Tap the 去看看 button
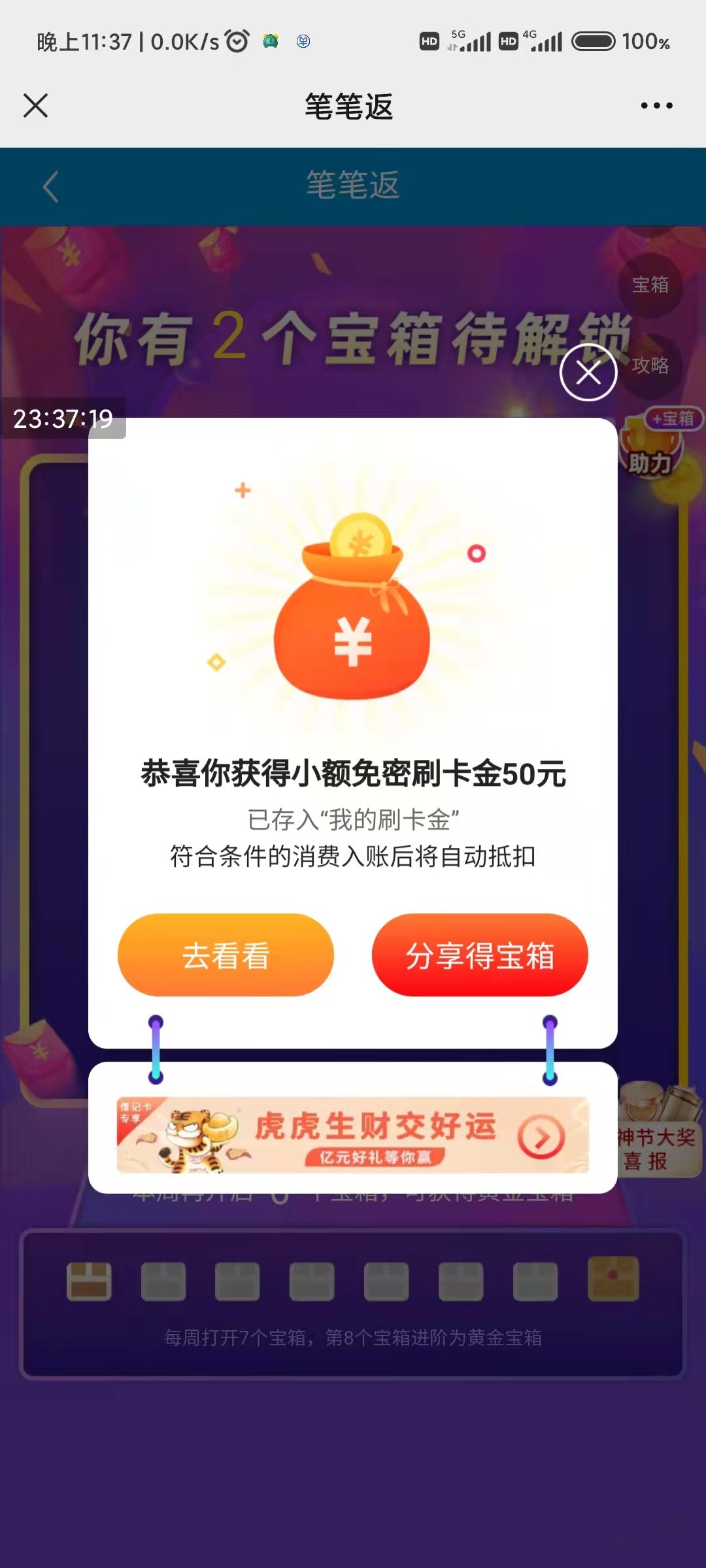This screenshot has width=706, height=1568. pyautogui.click(x=226, y=955)
